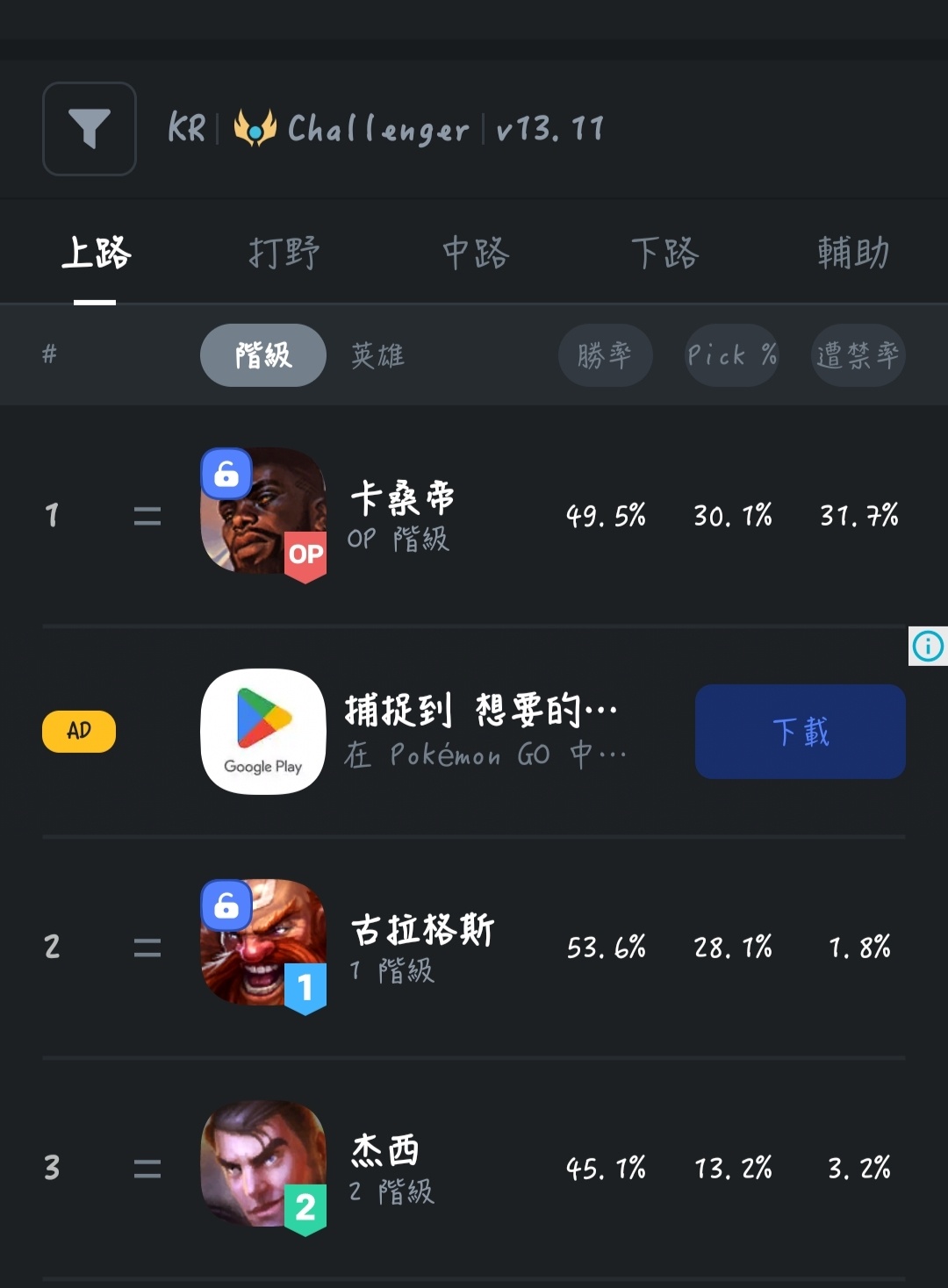Open the ad info icon
The height and width of the screenshot is (1288, 948).
tap(928, 647)
